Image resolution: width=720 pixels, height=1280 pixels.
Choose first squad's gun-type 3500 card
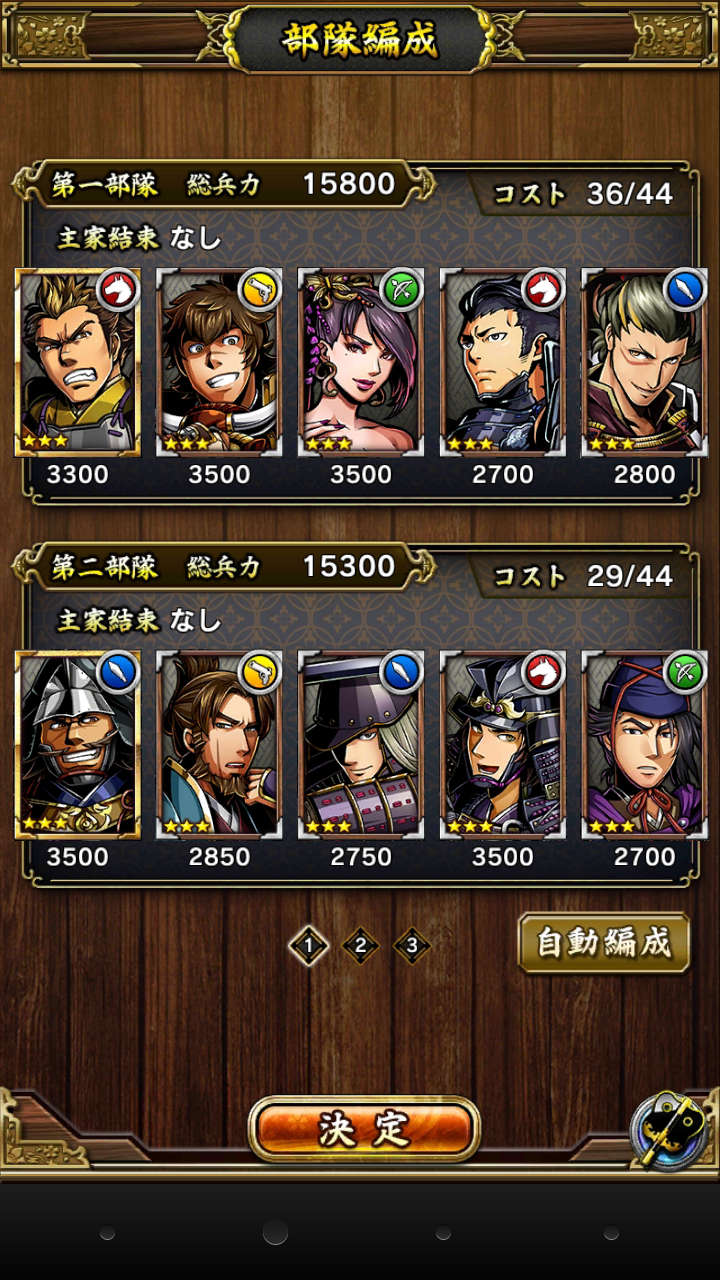[x=219, y=363]
